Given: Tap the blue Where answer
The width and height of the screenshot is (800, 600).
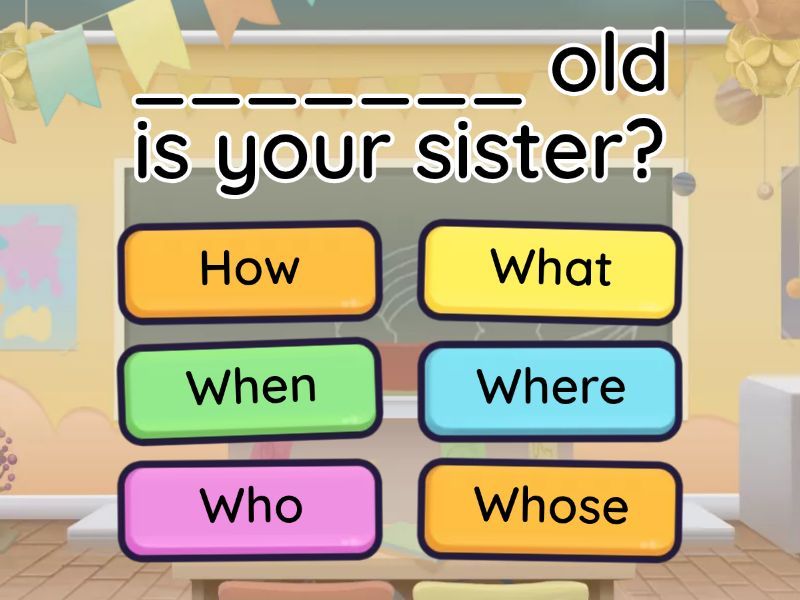Looking at the screenshot, I should [550, 388].
